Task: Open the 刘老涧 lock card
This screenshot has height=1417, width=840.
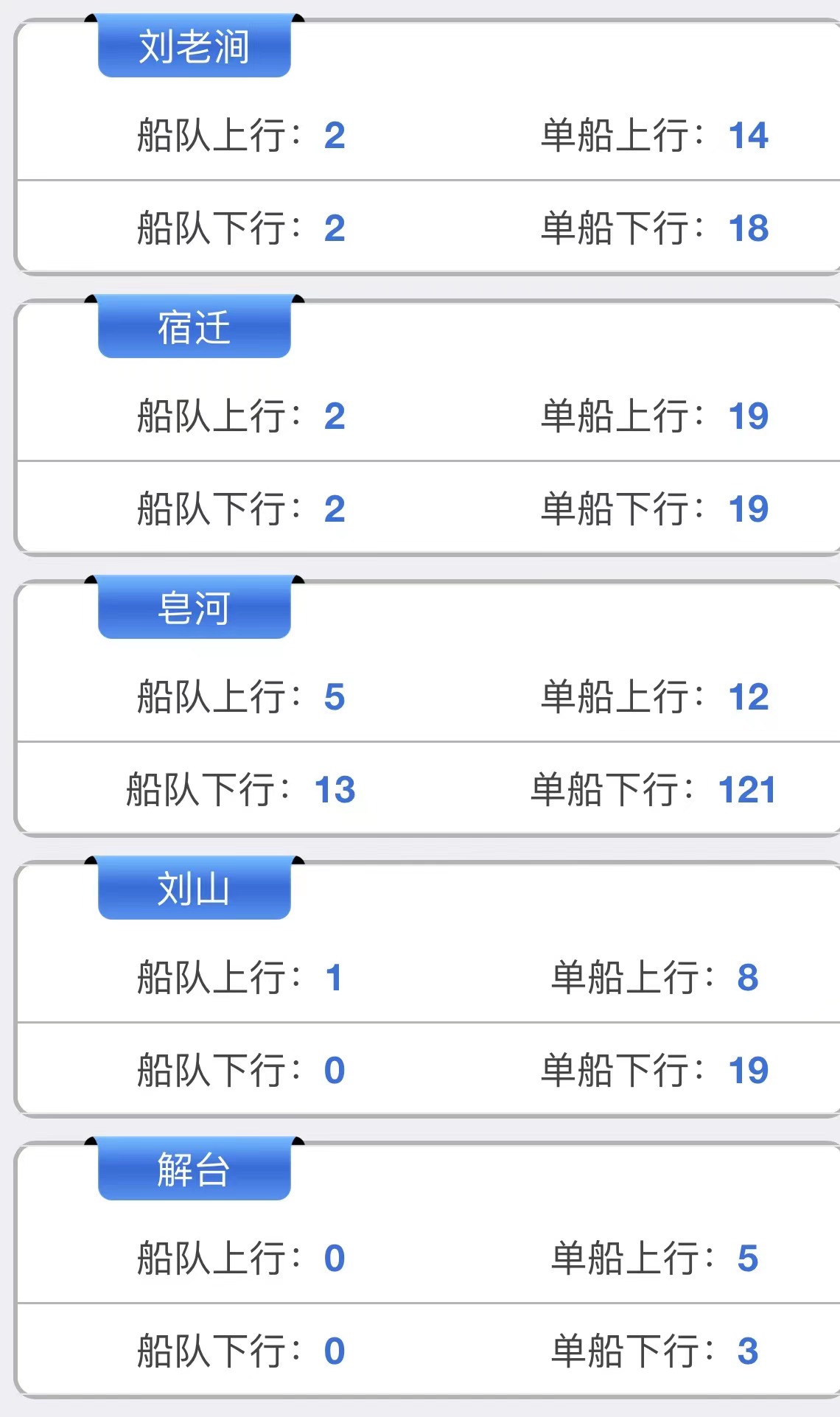Action: coord(427,146)
